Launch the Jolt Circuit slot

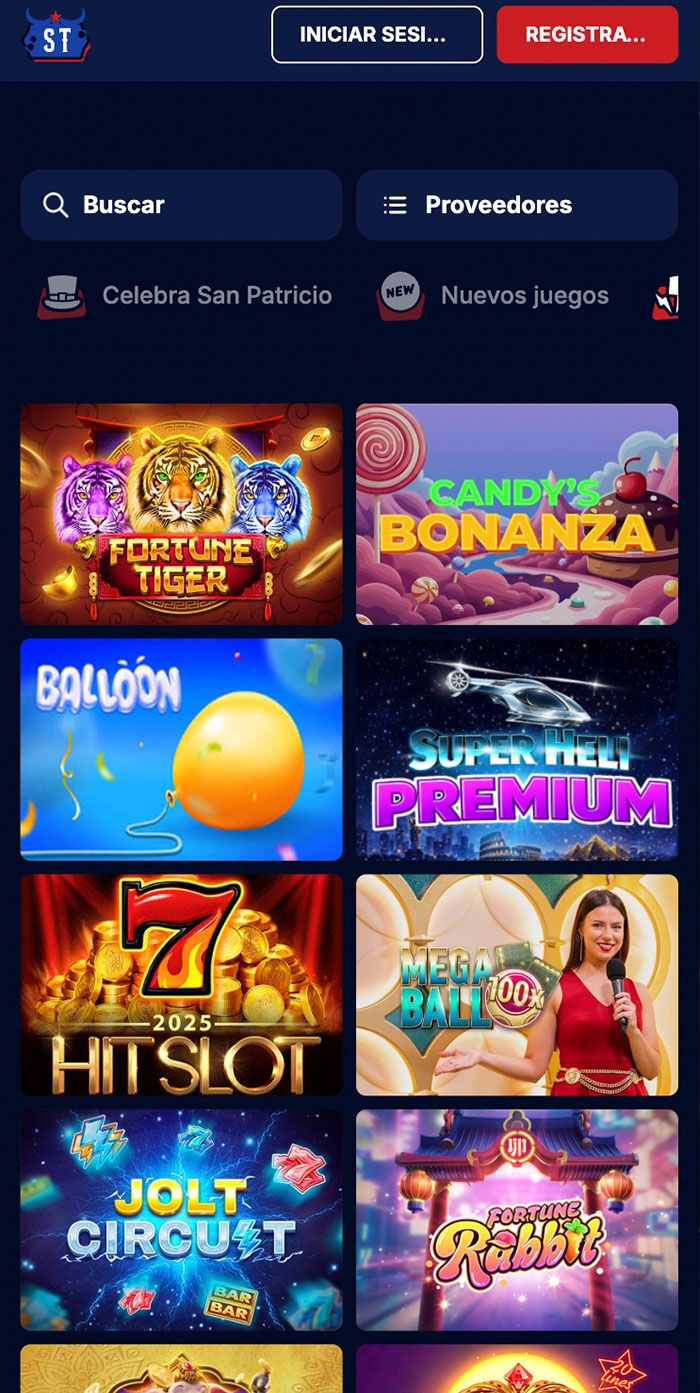pyautogui.click(x=181, y=1219)
